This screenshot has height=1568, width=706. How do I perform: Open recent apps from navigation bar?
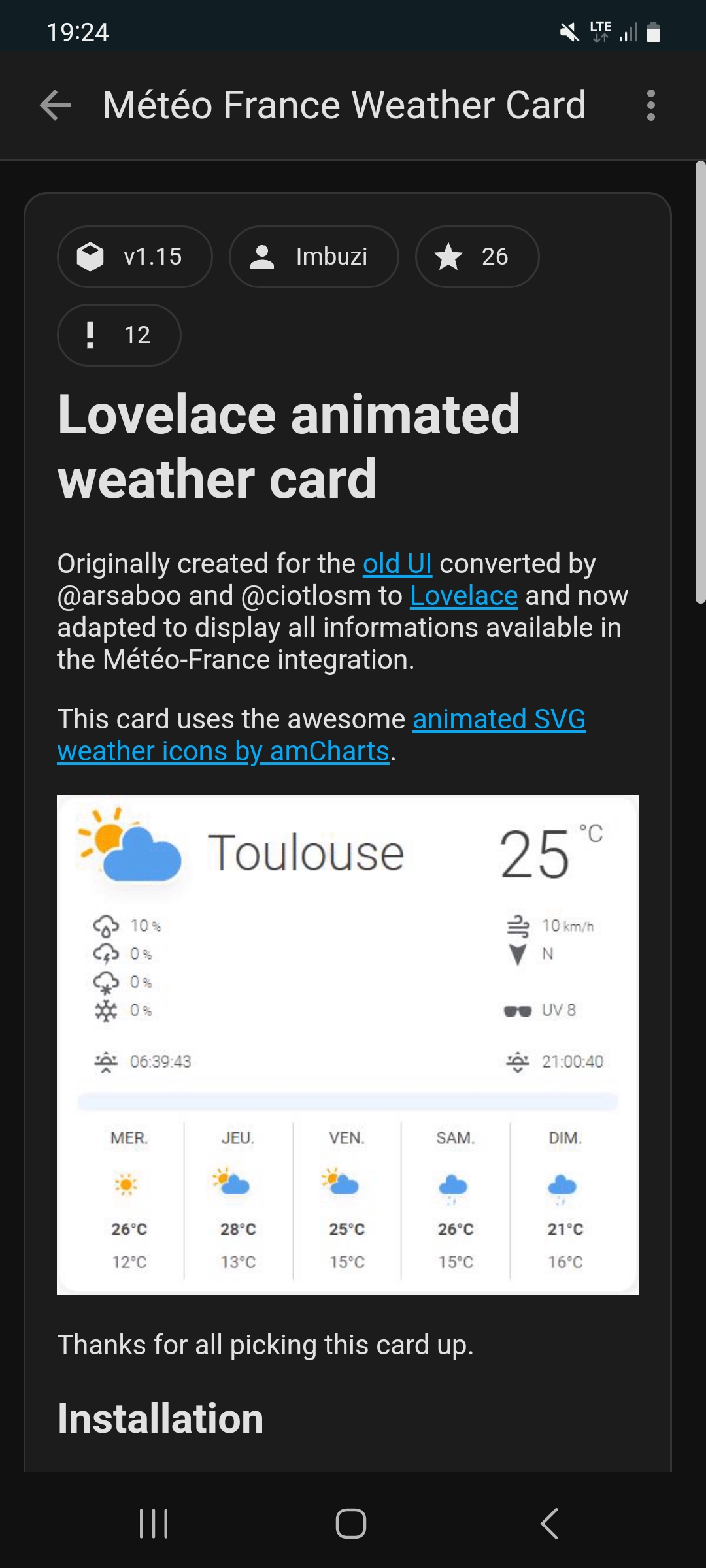pyautogui.click(x=154, y=1524)
